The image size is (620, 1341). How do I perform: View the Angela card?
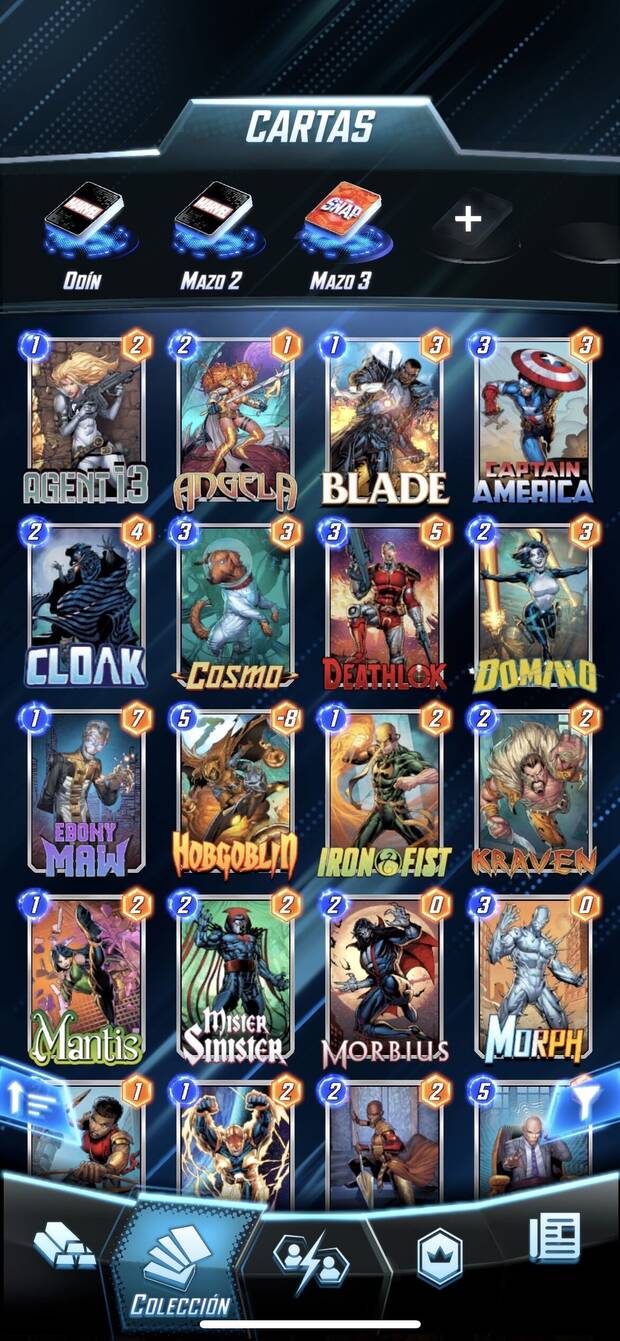pos(236,420)
